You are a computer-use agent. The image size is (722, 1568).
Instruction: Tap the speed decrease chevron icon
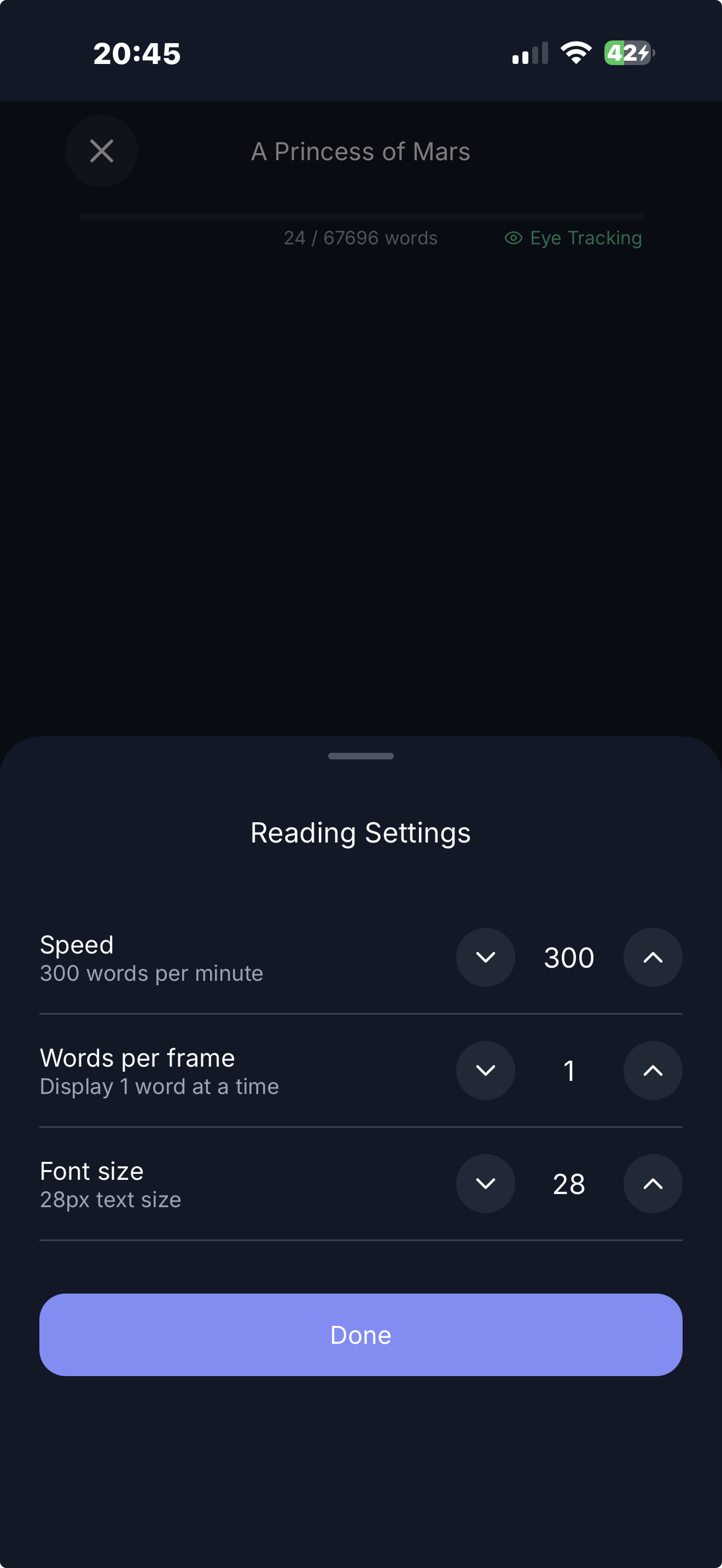[x=485, y=957]
